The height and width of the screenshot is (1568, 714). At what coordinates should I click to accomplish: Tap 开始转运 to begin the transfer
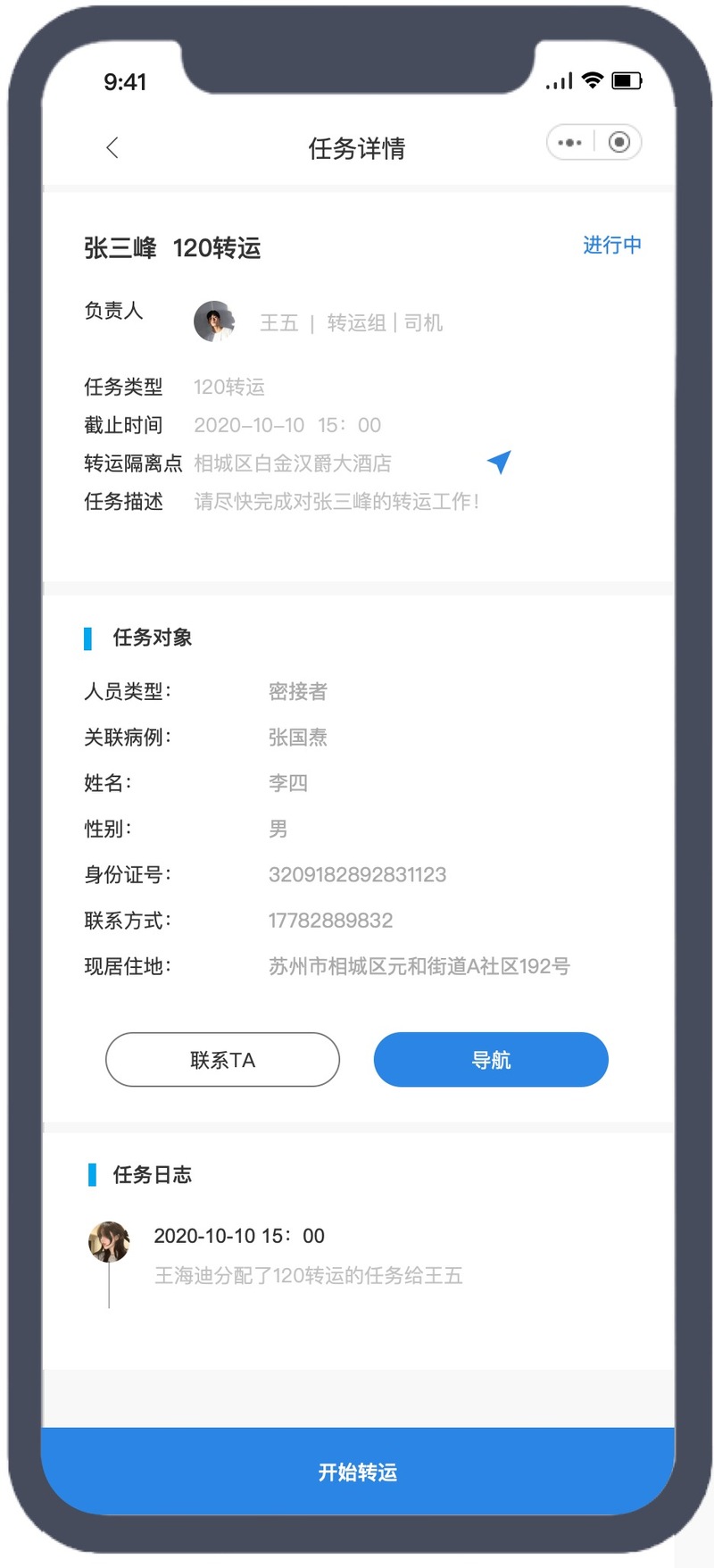coord(357,1472)
